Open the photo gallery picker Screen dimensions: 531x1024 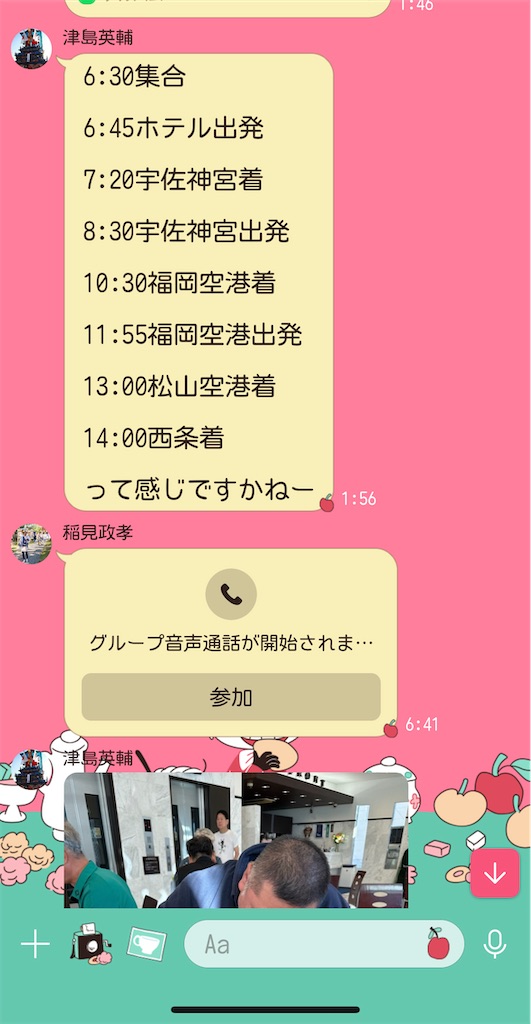(146, 944)
